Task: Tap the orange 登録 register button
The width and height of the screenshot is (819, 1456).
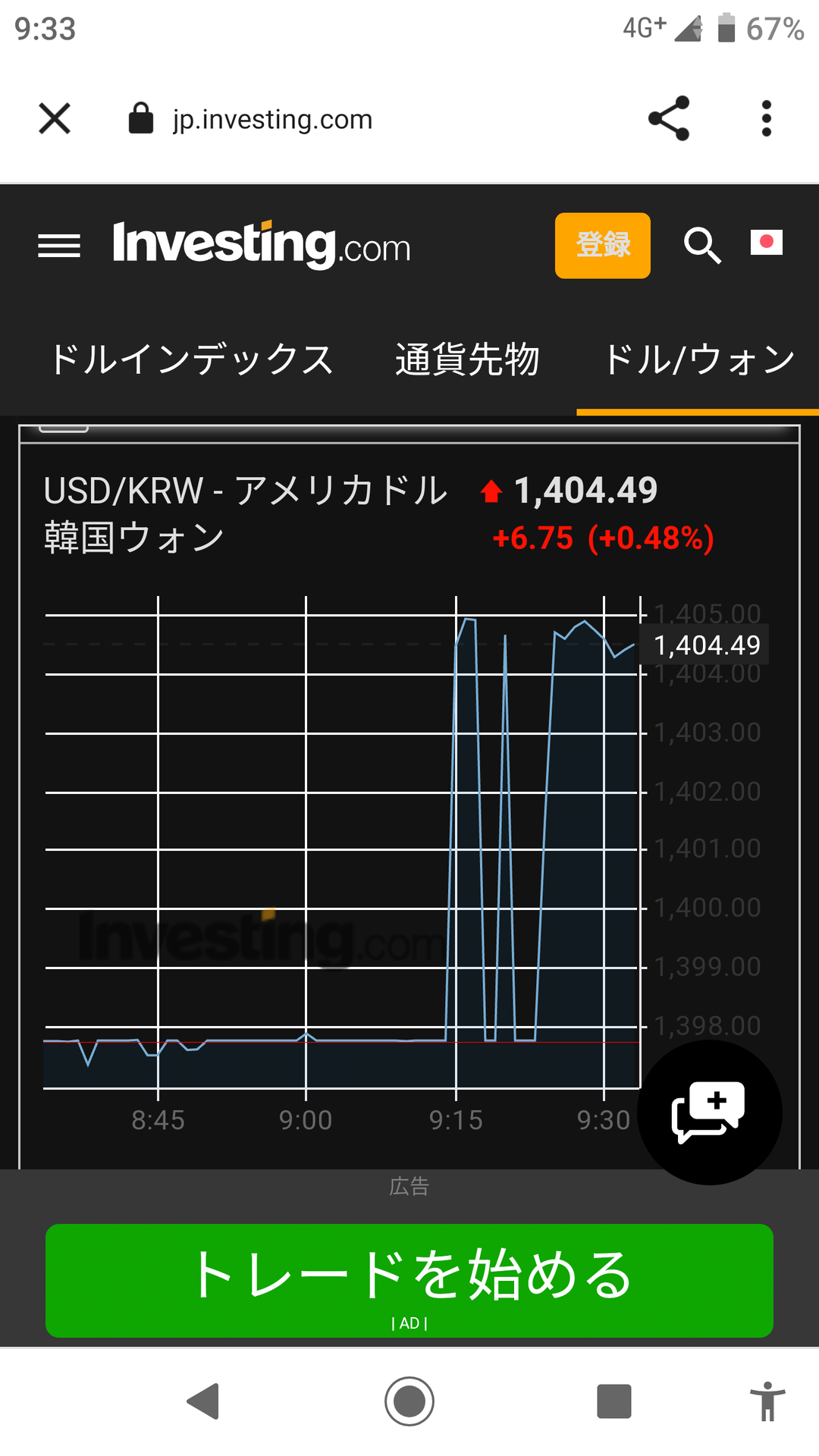Action: click(603, 246)
